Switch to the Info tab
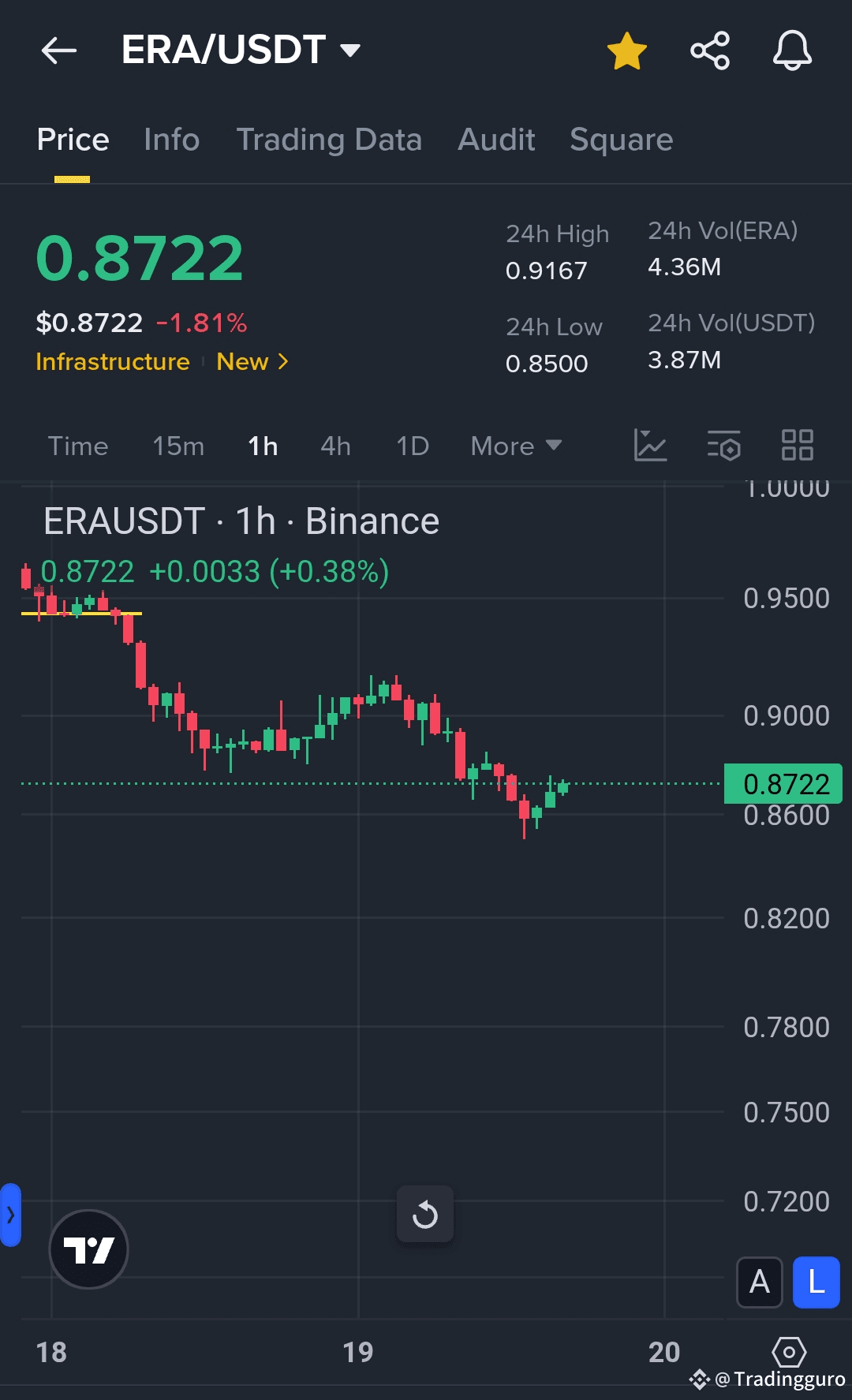 point(172,140)
